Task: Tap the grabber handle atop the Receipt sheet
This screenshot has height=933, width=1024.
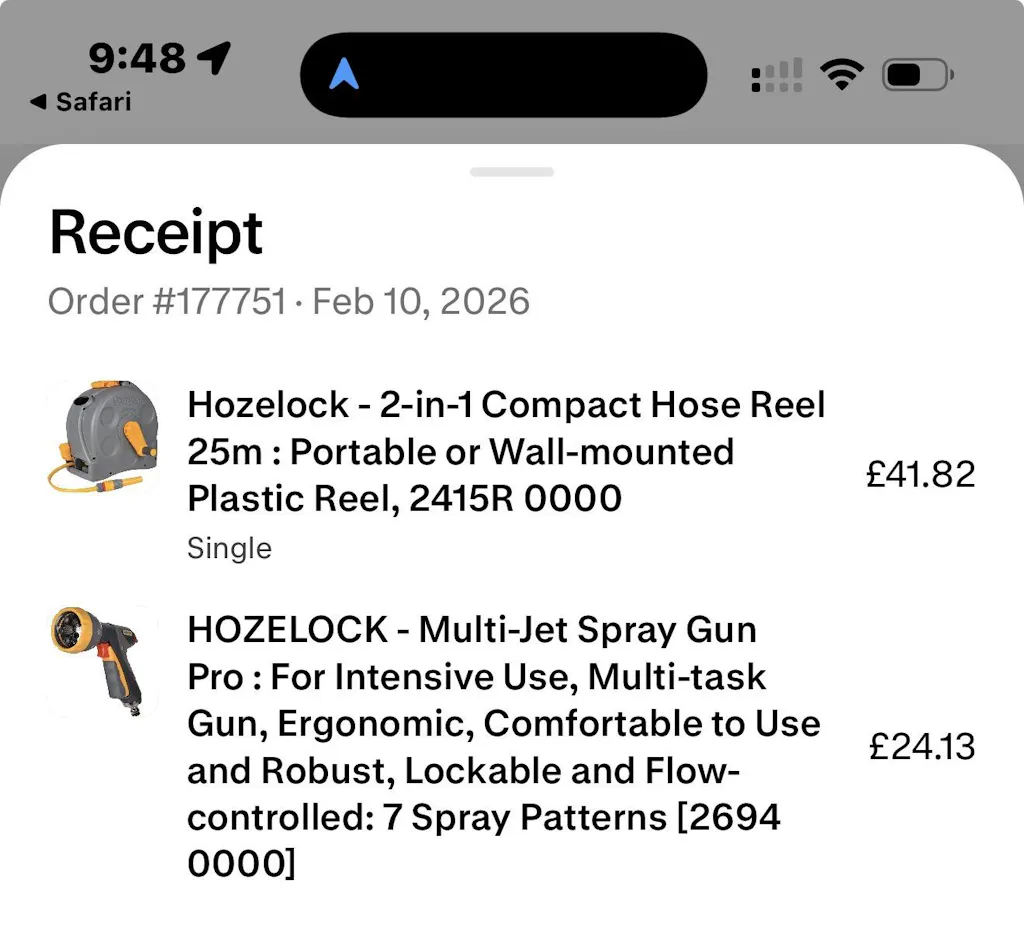Action: point(512,172)
